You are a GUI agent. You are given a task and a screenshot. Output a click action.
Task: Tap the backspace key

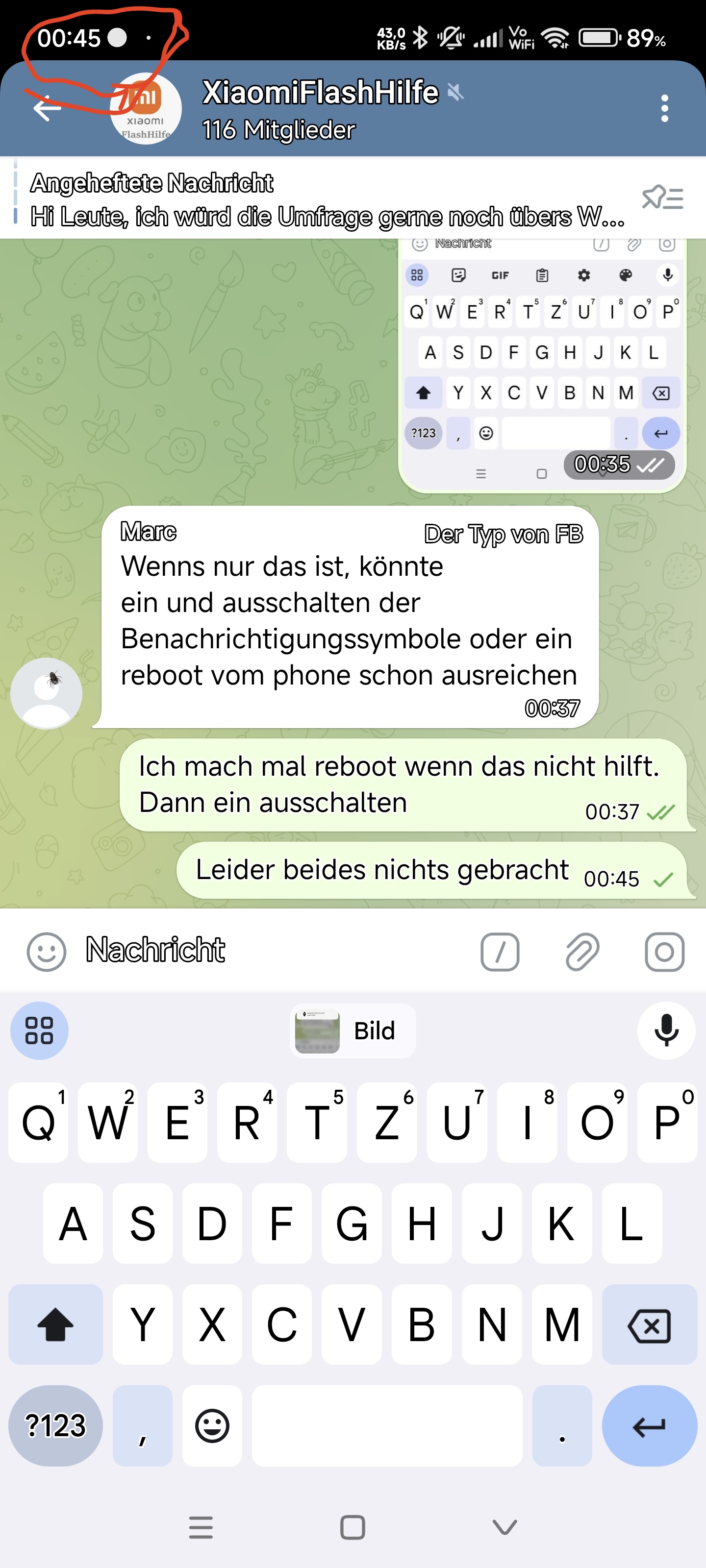649,1324
